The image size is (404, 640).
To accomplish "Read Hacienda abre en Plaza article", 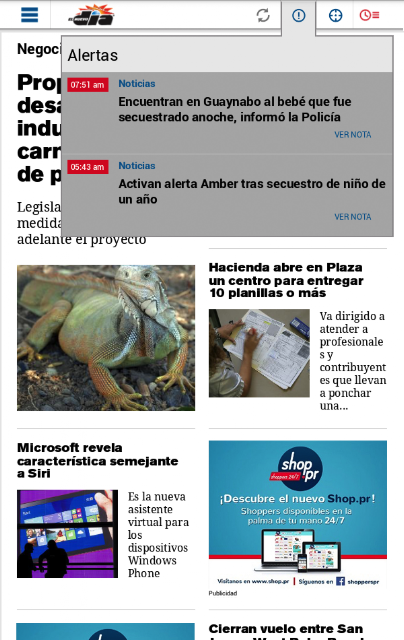I will 286,280.
